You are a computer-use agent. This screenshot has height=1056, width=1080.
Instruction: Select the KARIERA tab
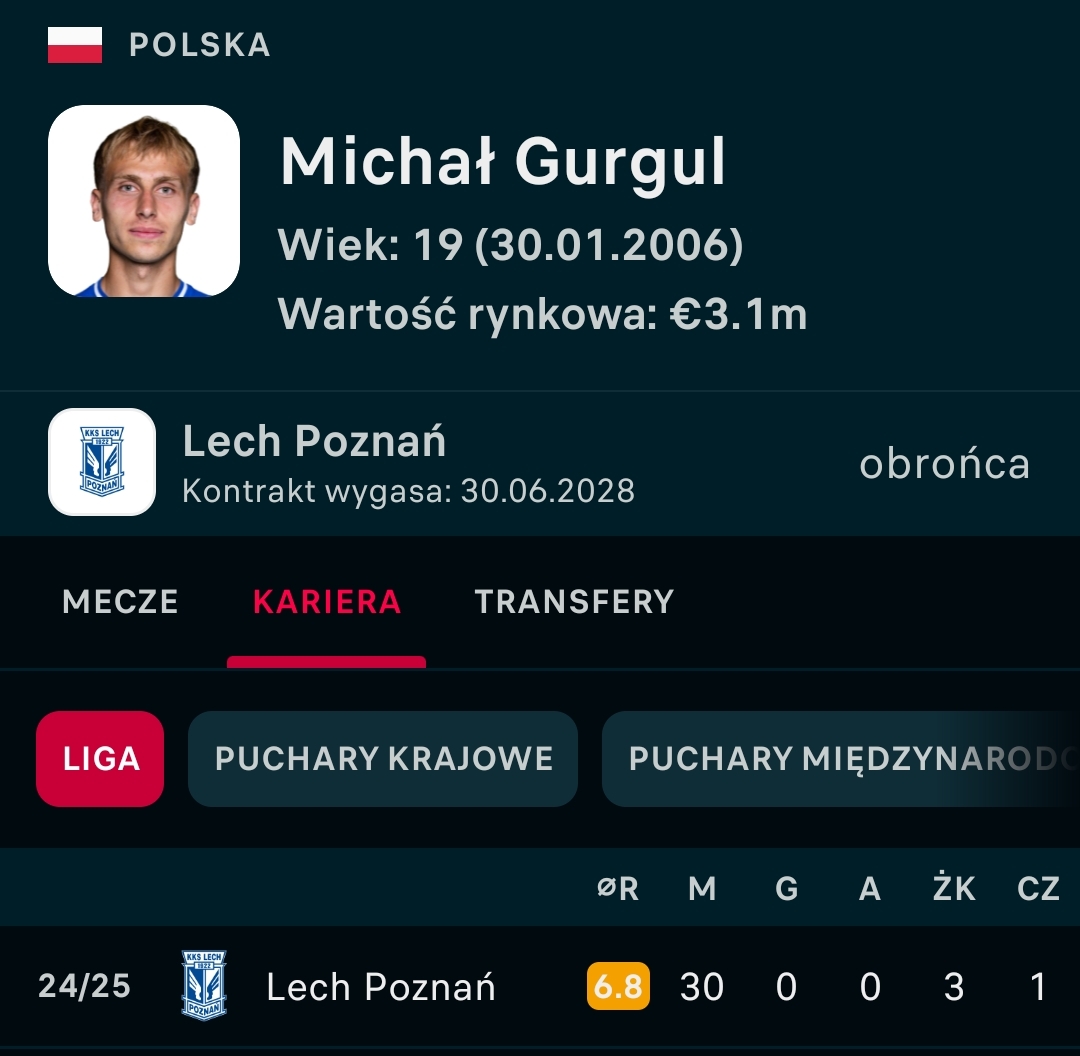[x=326, y=602]
